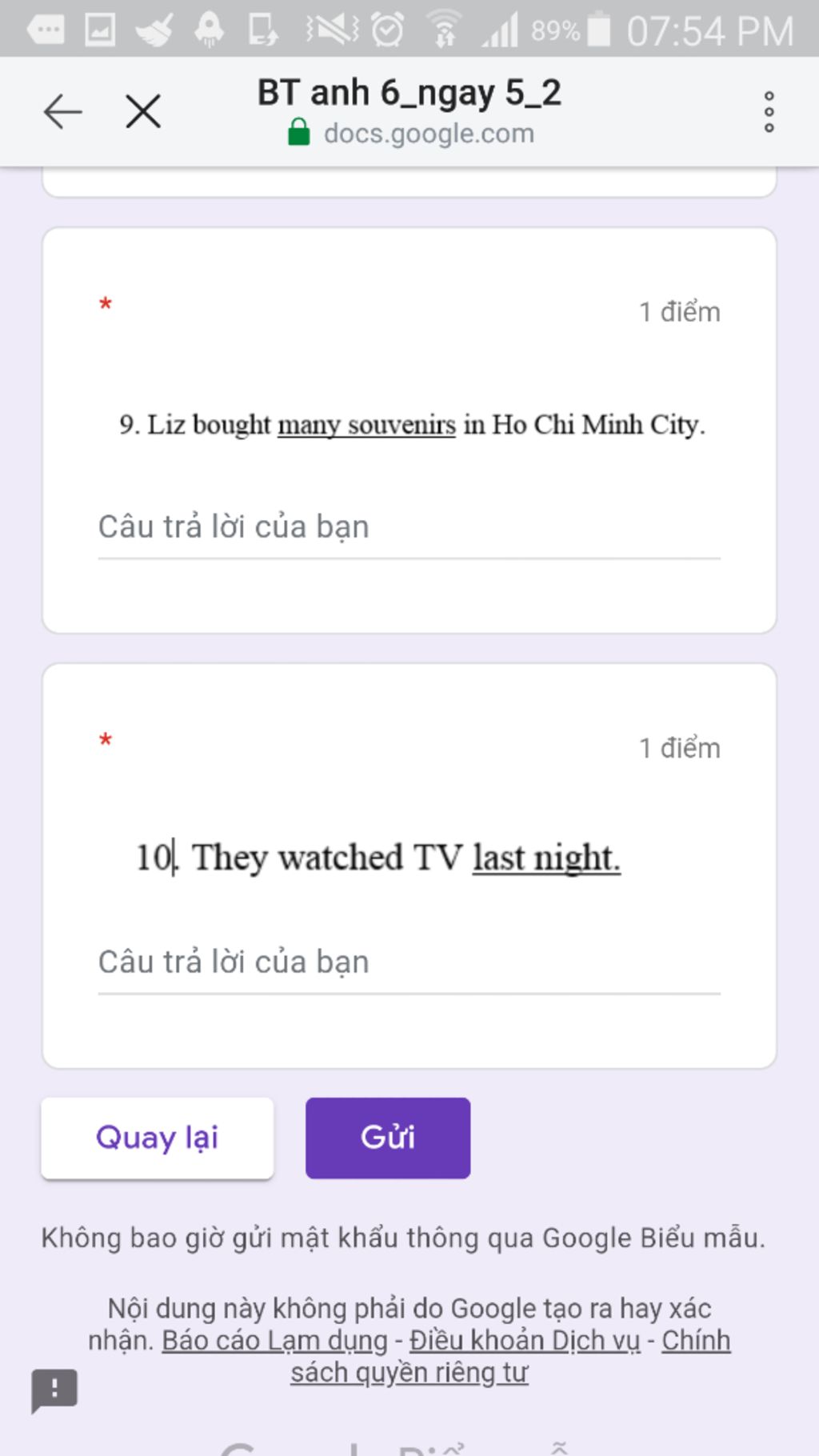This screenshot has width=819, height=1456.
Task: Open the three-dot overflow menu
Action: [769, 111]
